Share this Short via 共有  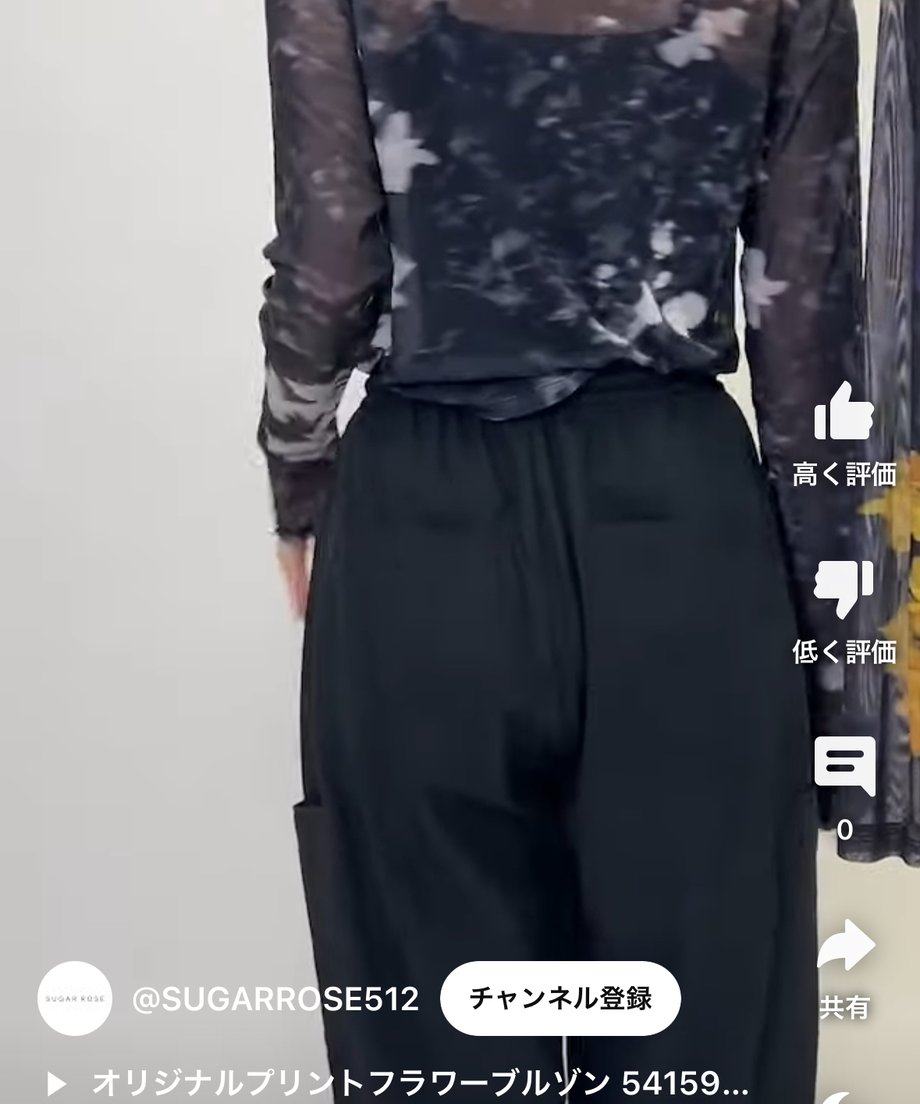click(x=844, y=946)
